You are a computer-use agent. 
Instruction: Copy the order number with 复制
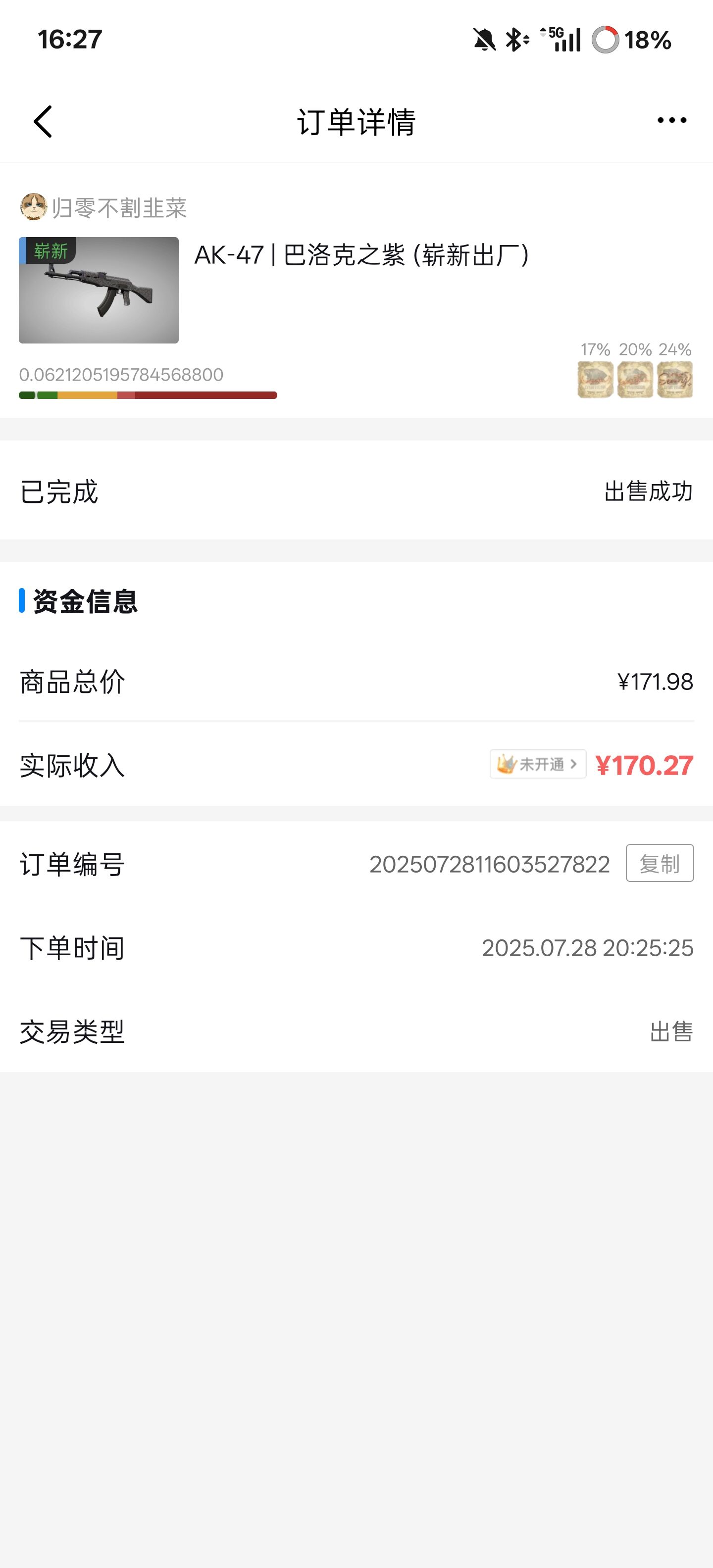click(x=660, y=863)
